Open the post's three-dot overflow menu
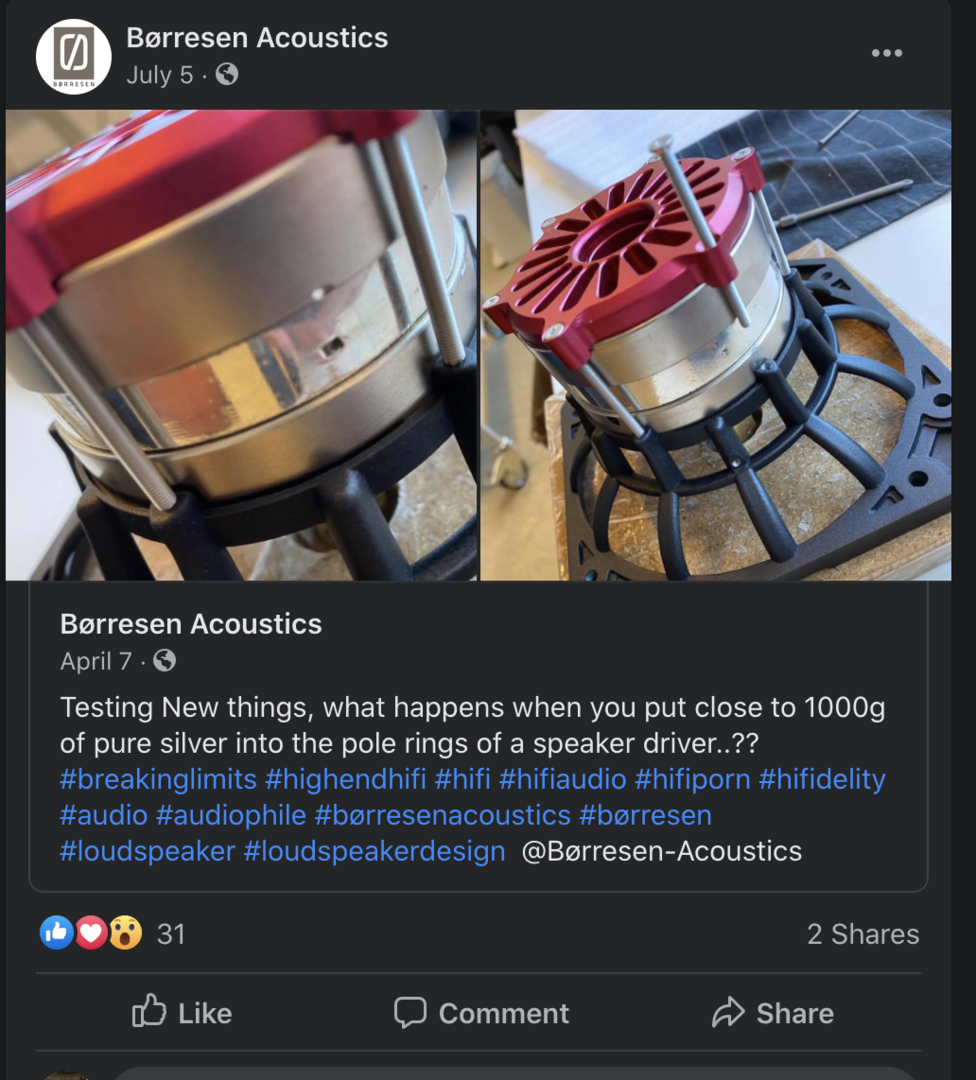This screenshot has height=1080, width=976. pyautogui.click(x=886, y=53)
